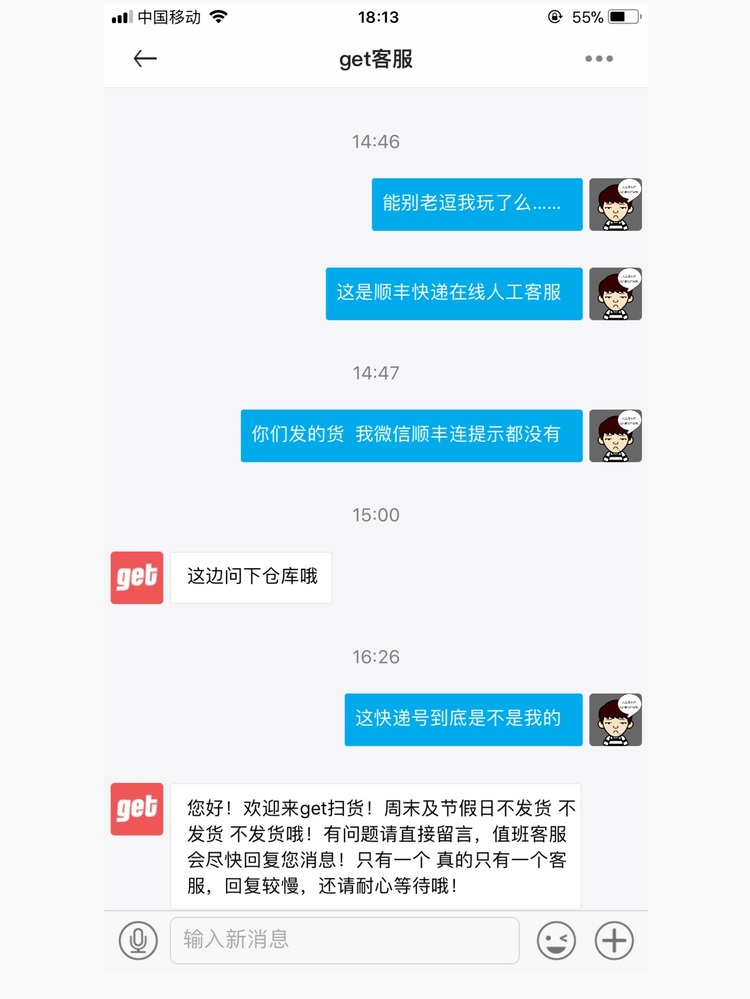Open get客服 avatar beside 这边问下仓库哦
Image resolution: width=750 pixels, height=999 pixels.
(137, 578)
